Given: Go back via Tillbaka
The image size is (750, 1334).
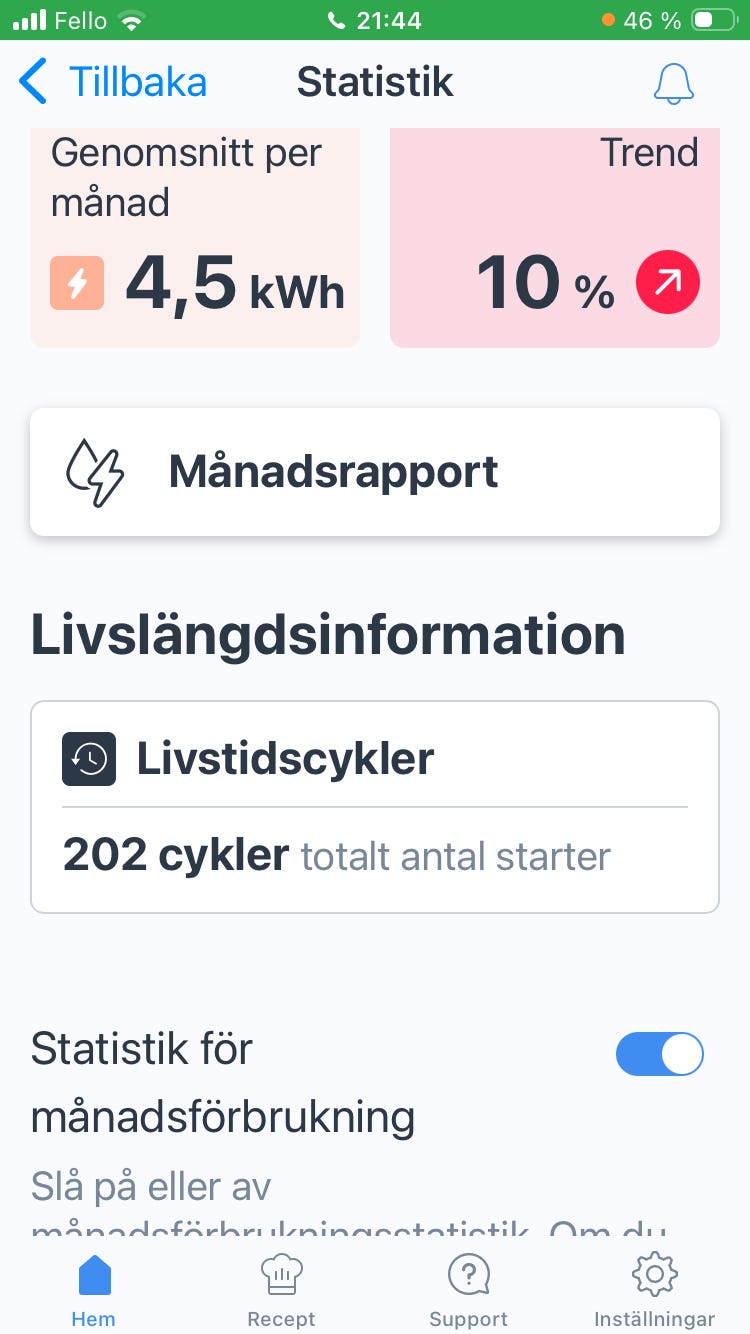Looking at the screenshot, I should [112, 82].
